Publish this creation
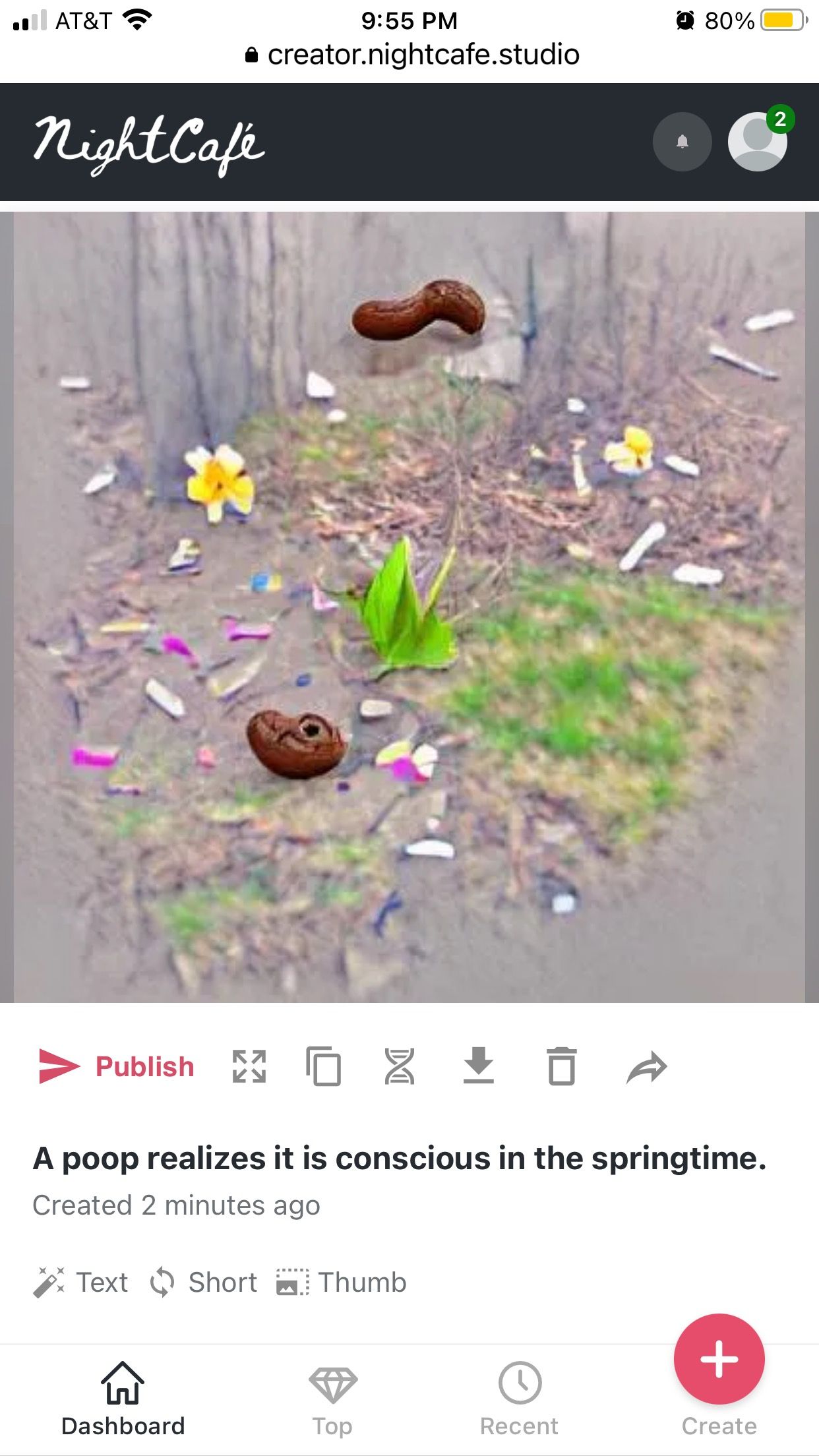This screenshot has width=819, height=1456. click(x=117, y=1066)
